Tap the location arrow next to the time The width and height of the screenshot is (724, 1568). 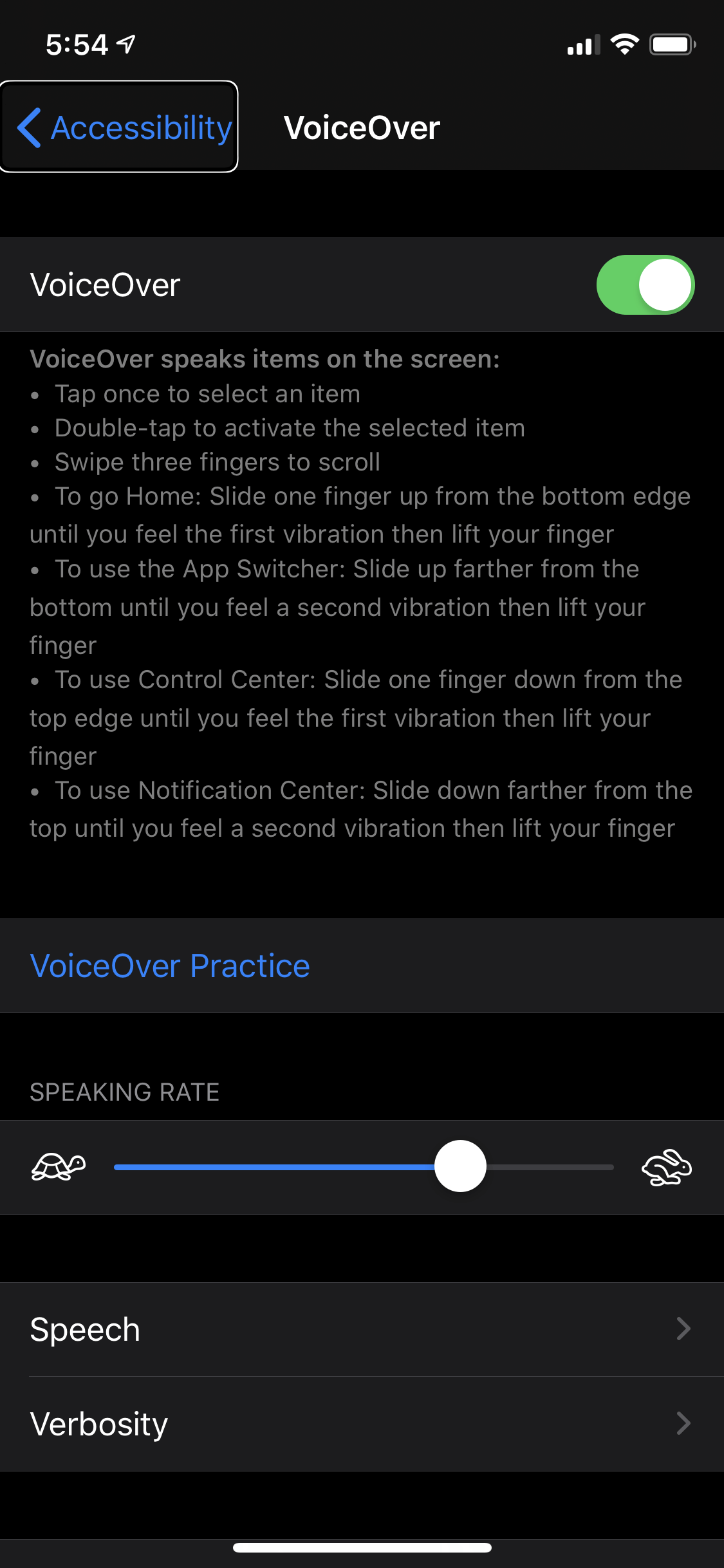tap(124, 42)
